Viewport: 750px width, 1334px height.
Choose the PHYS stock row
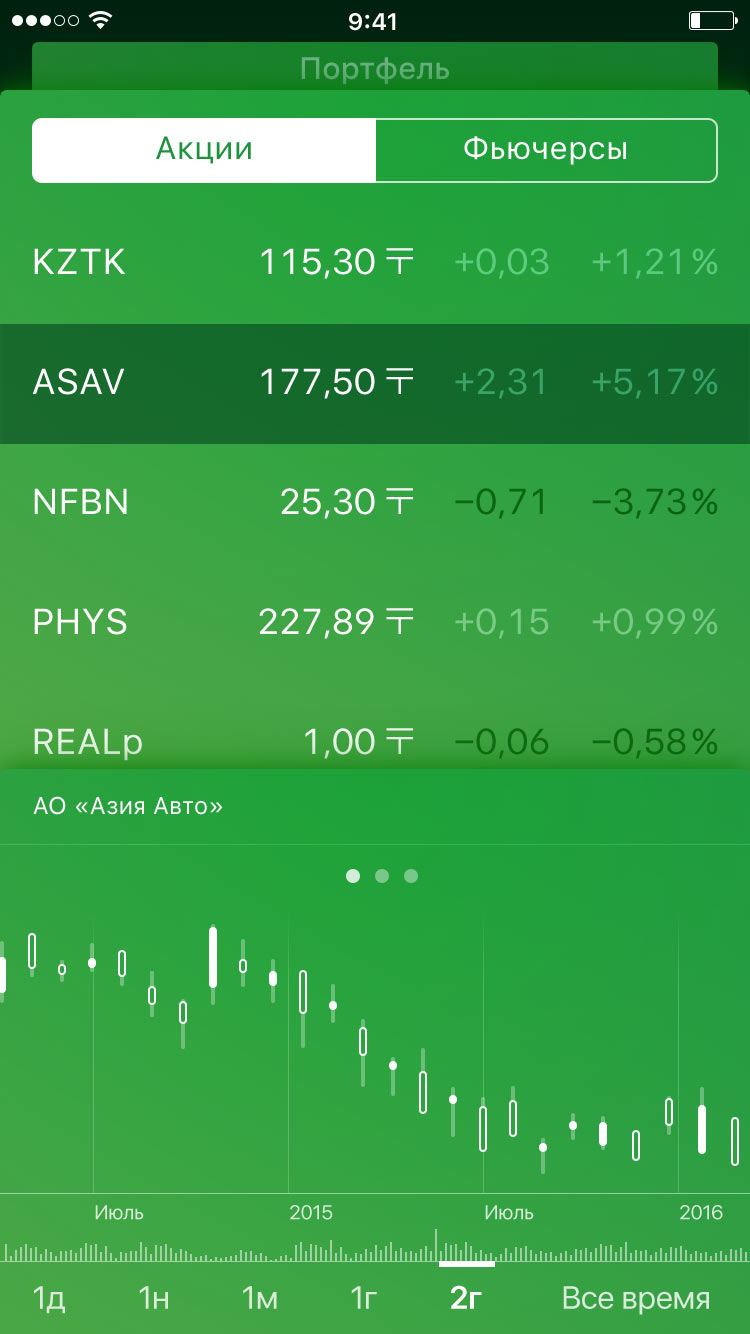375,622
